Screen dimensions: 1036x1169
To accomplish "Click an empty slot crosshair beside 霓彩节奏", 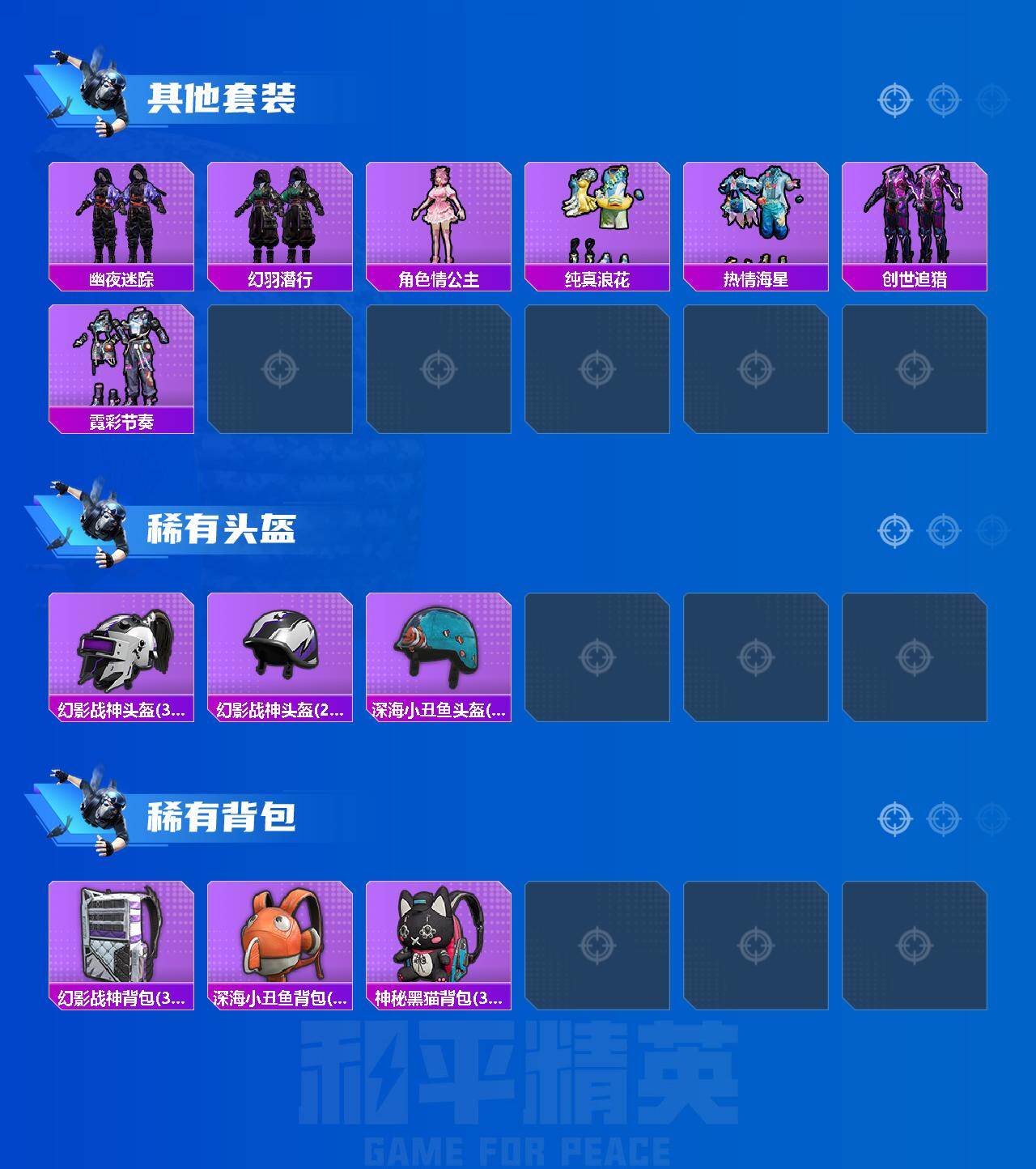I will (x=281, y=368).
